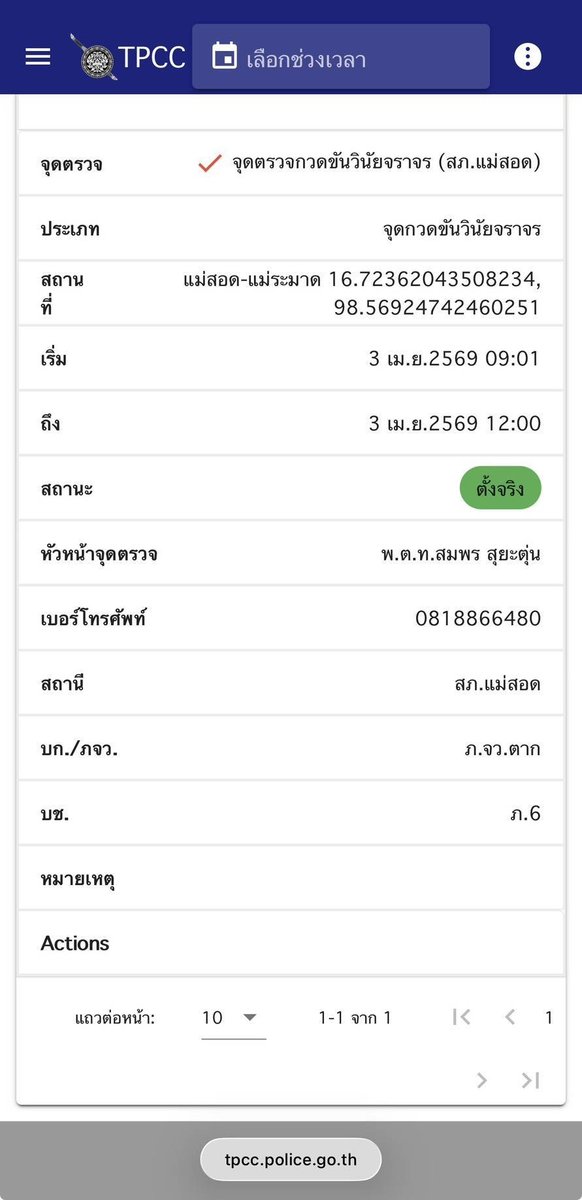The width and height of the screenshot is (582, 1200).
Task: Open the hamburger drawer menu
Action: point(38,57)
